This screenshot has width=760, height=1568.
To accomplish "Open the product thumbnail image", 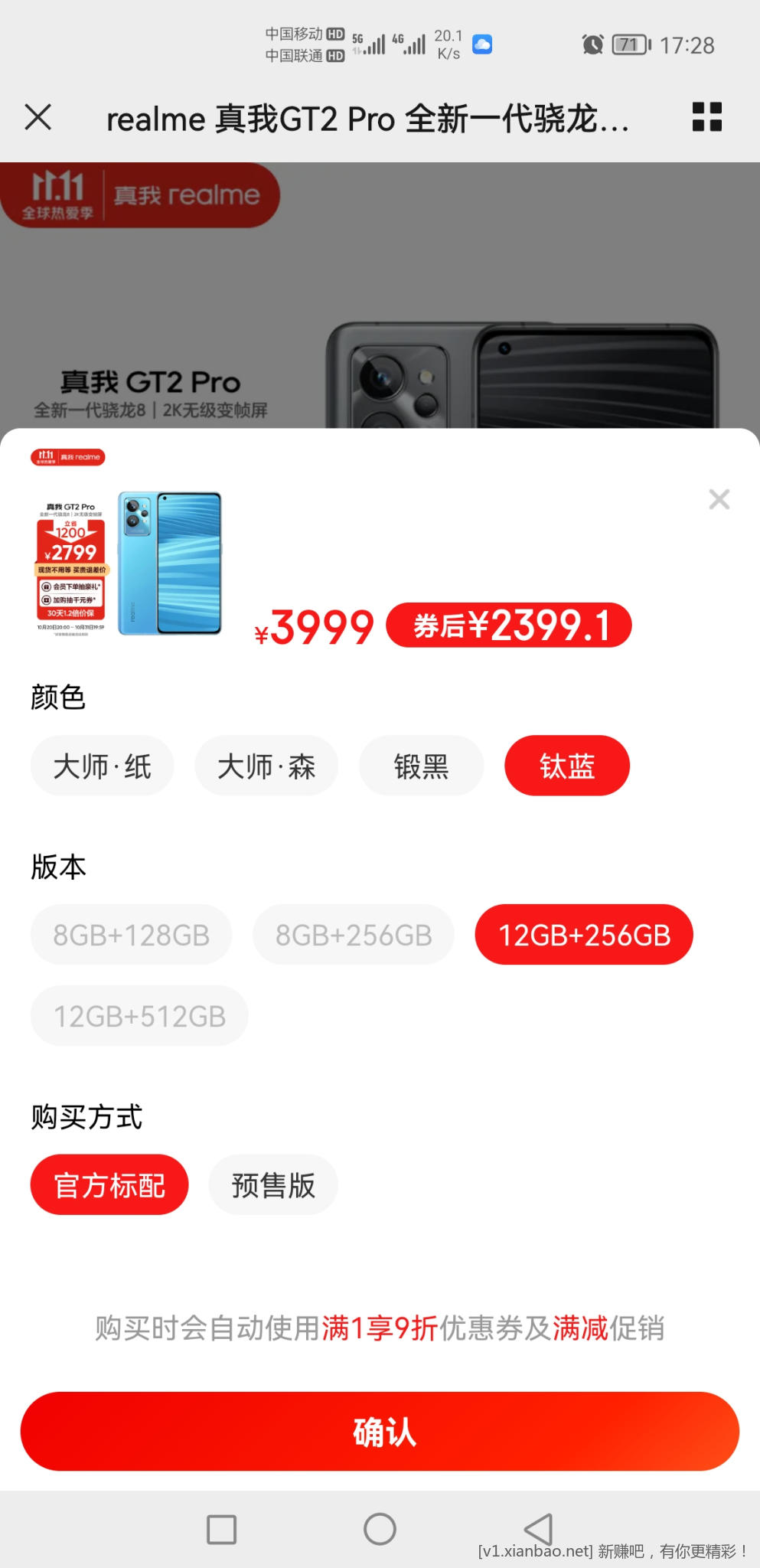I will [129, 563].
